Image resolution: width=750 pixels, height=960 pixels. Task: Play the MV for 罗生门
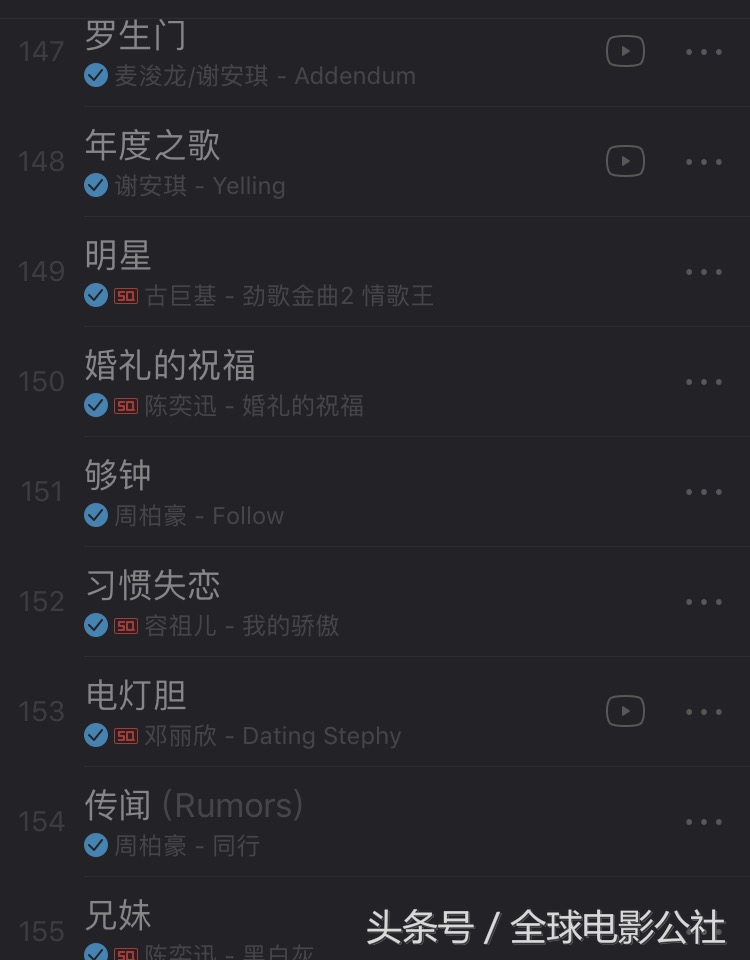pyautogui.click(x=625, y=51)
